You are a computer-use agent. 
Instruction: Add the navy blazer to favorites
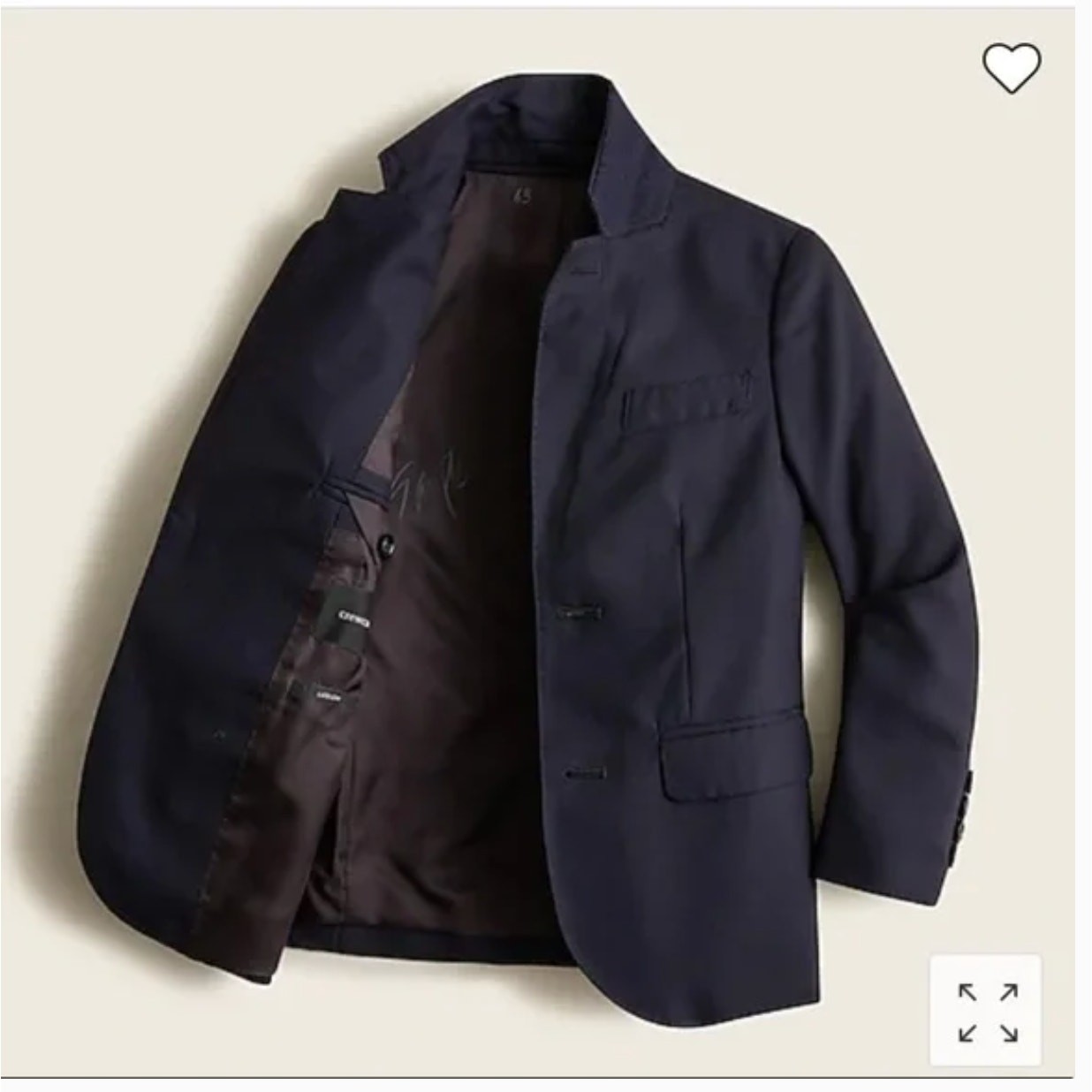click(1012, 67)
